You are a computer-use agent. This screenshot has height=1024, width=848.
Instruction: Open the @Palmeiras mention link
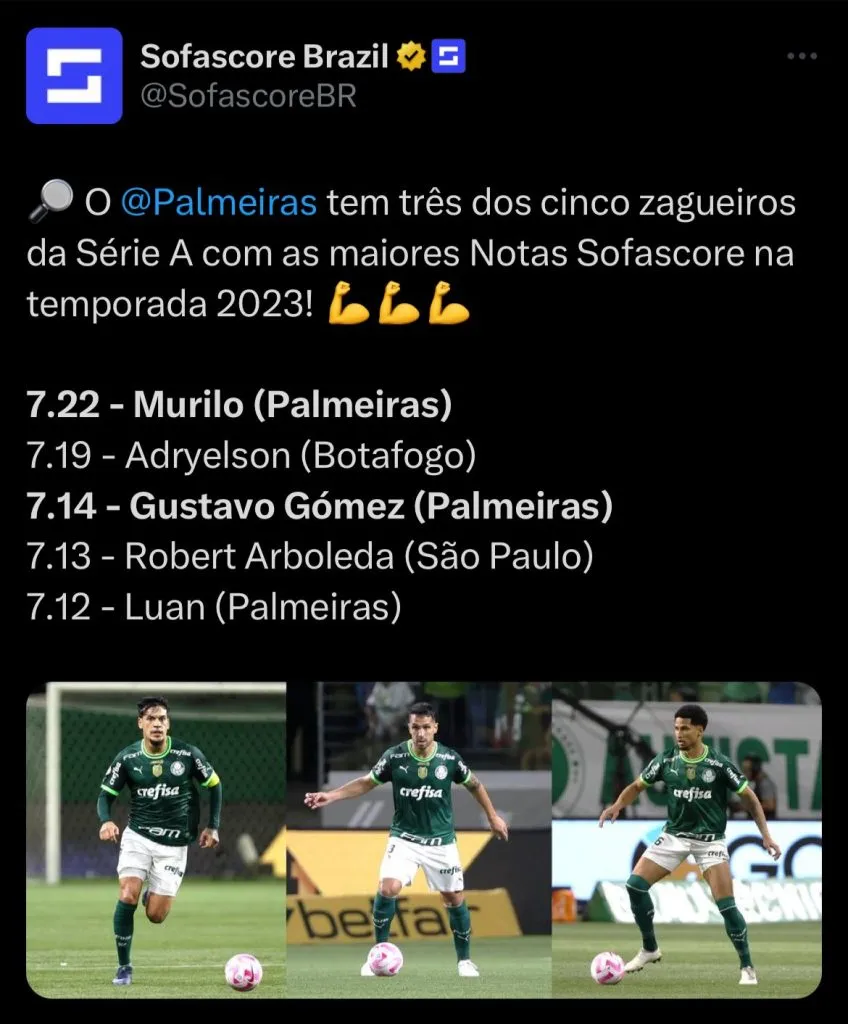[218, 203]
